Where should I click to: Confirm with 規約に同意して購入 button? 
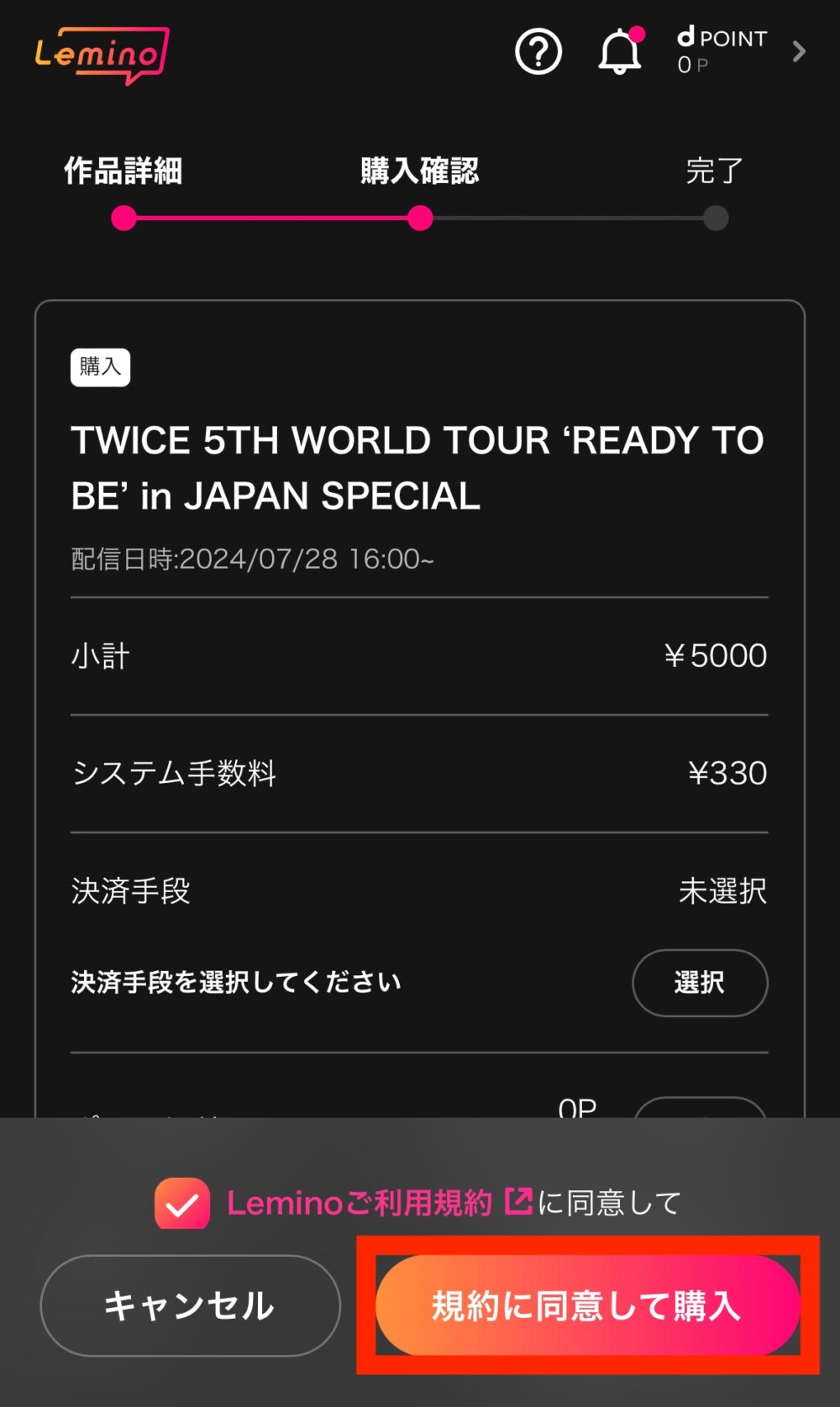point(586,1305)
